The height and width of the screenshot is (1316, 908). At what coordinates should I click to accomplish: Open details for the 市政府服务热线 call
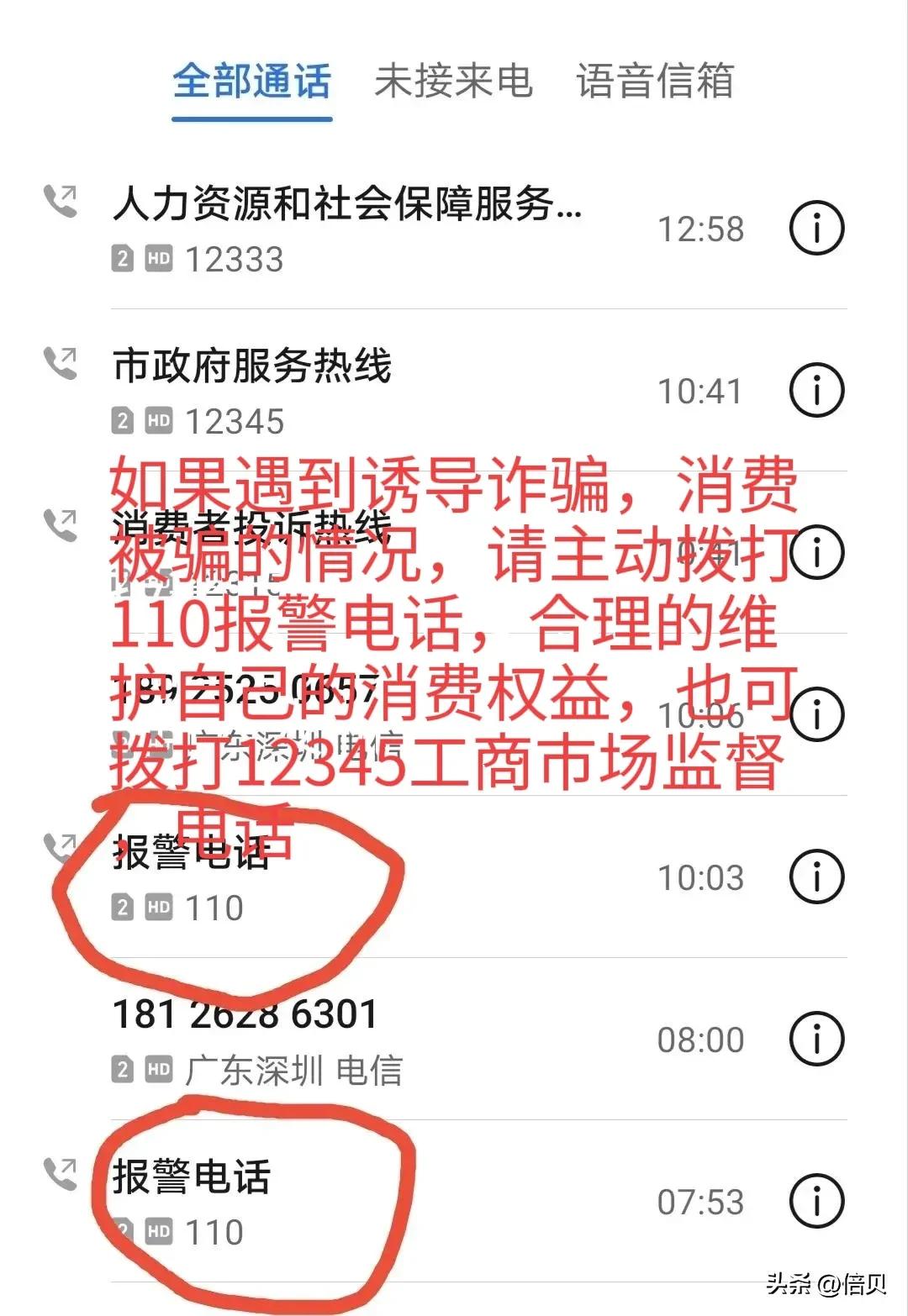pyautogui.click(x=817, y=388)
